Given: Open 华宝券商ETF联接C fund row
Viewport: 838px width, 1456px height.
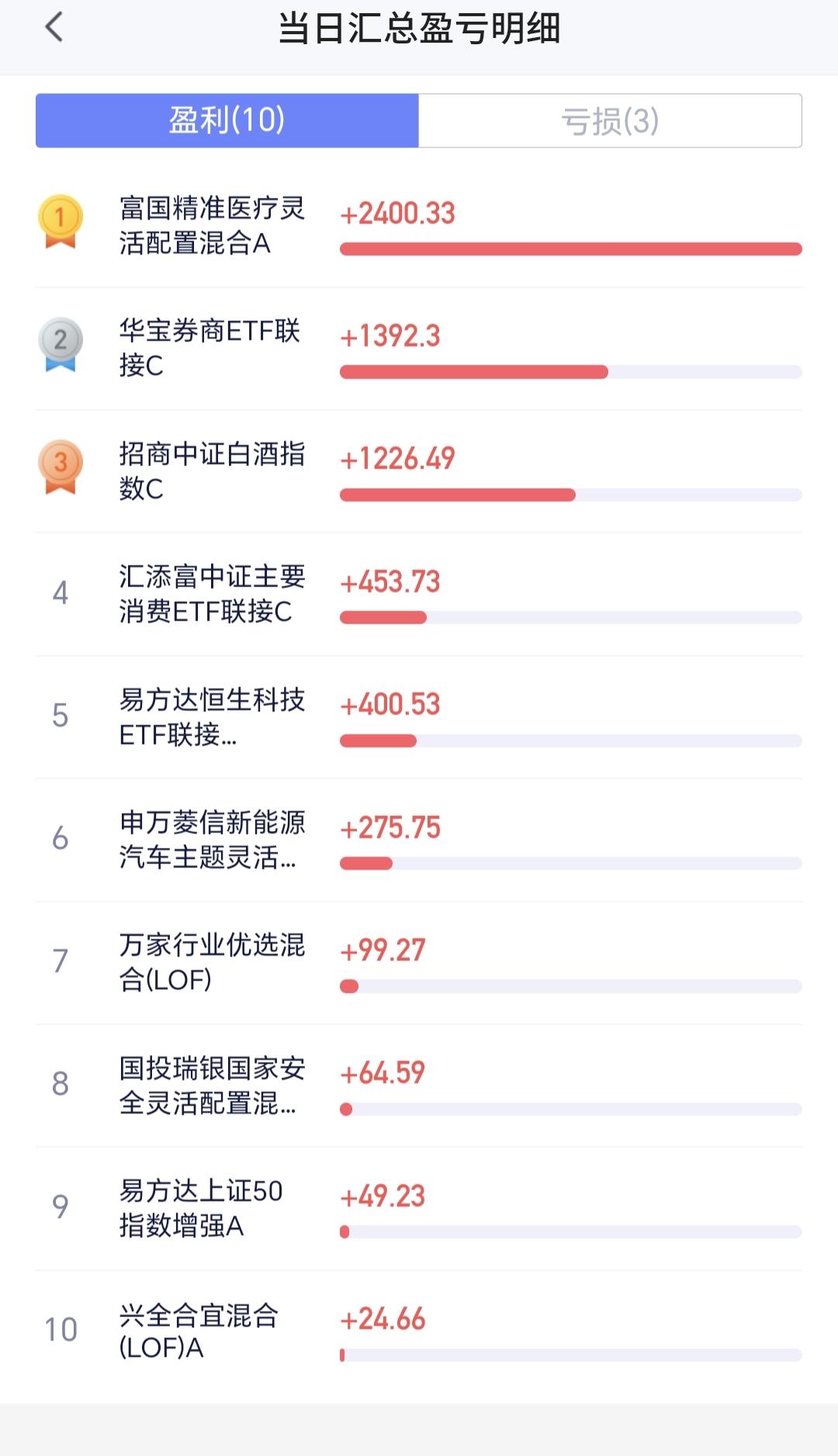Looking at the screenshot, I should coord(419,348).
